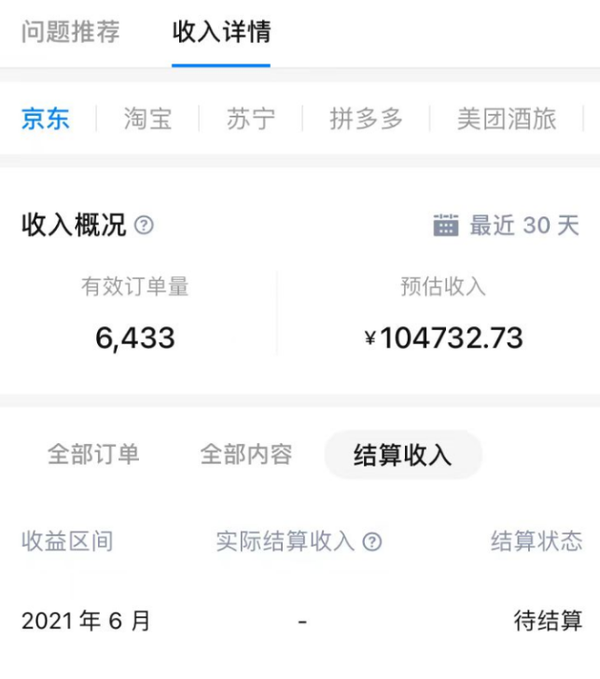600x679 pixels.
Task: Select the 收入详情 tab
Action: pos(221,32)
